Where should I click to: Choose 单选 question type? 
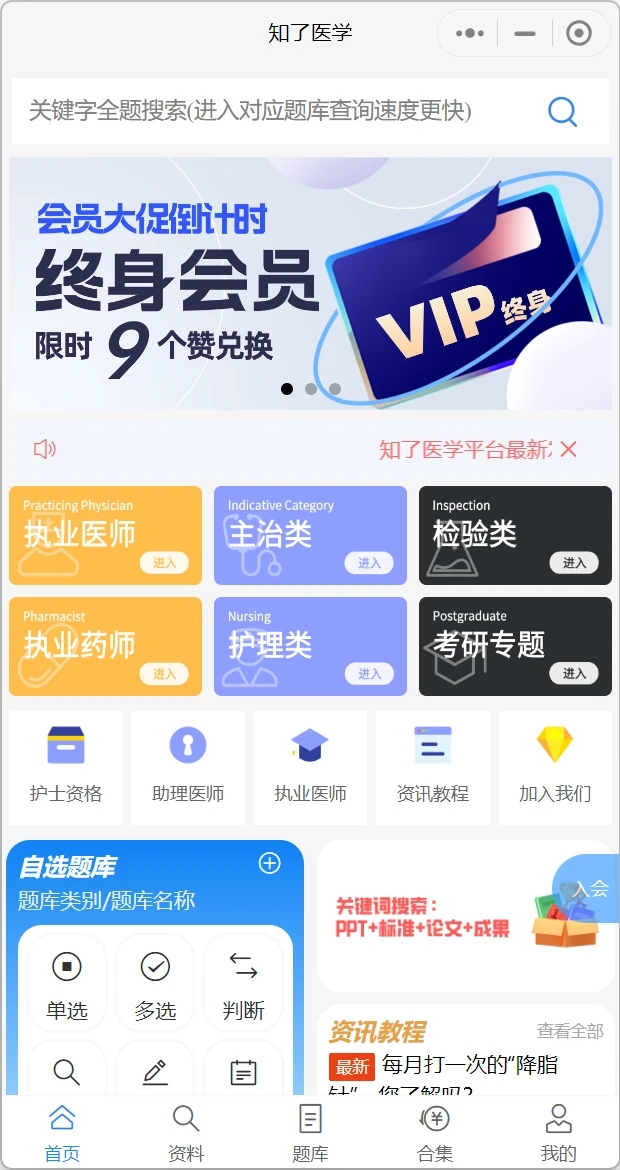(x=67, y=984)
